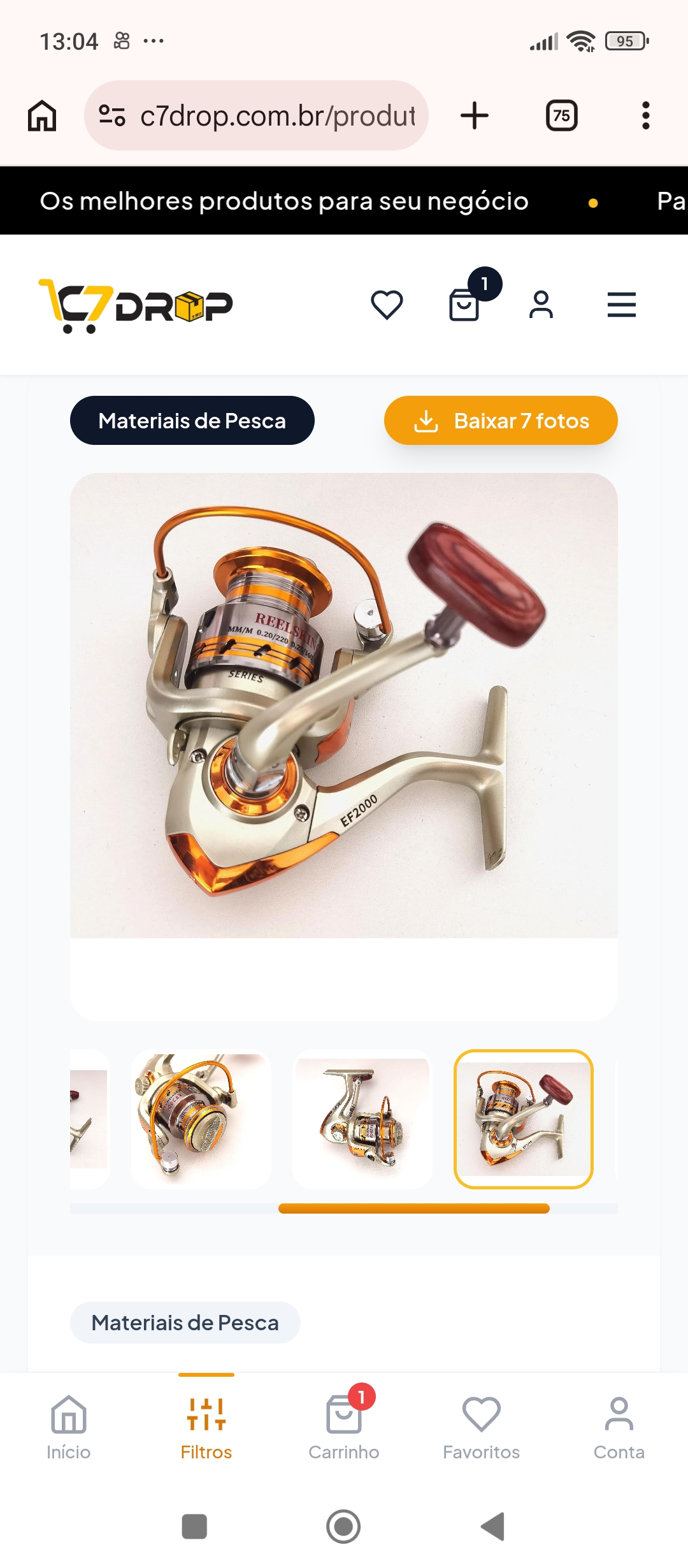View the 75 open tabs
Image resolution: width=688 pixels, height=1568 pixels.
coord(561,116)
